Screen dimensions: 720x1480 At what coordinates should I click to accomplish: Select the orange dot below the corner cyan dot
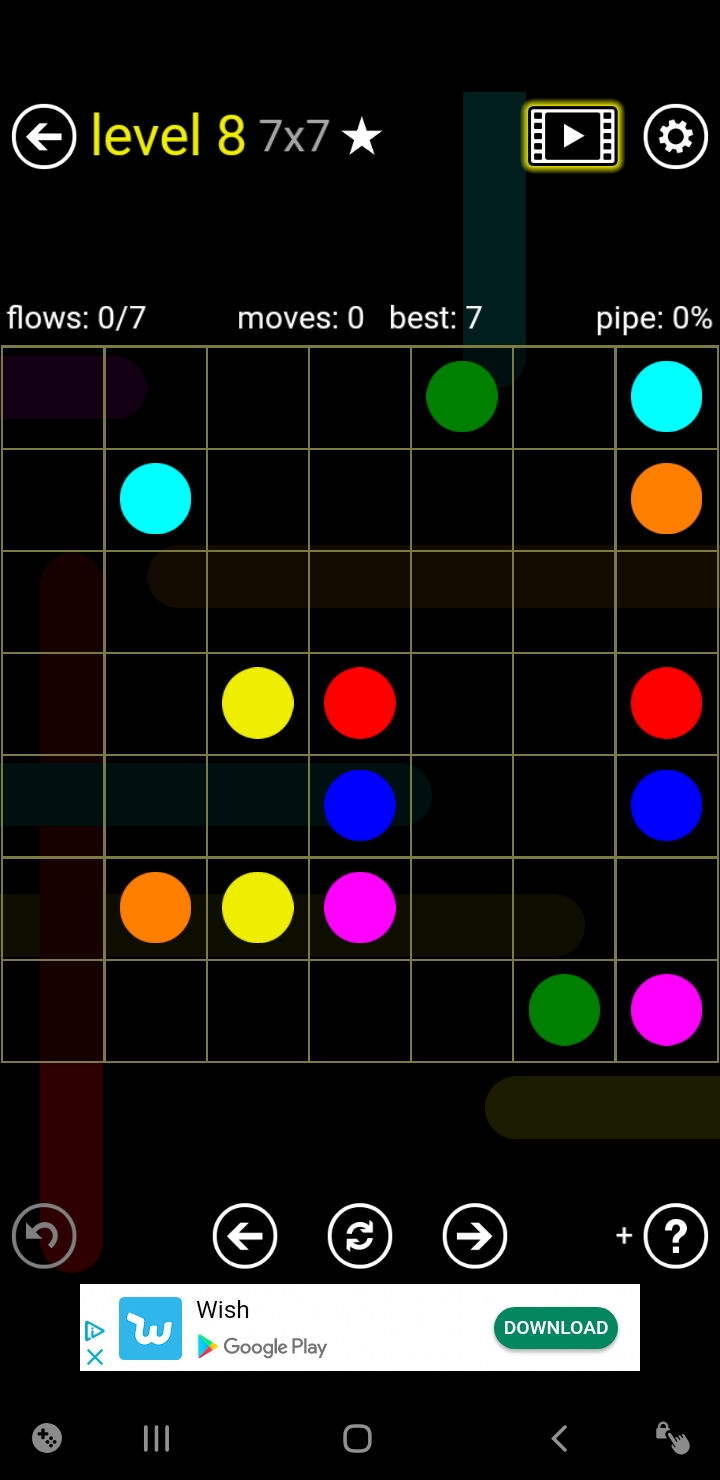click(666, 498)
